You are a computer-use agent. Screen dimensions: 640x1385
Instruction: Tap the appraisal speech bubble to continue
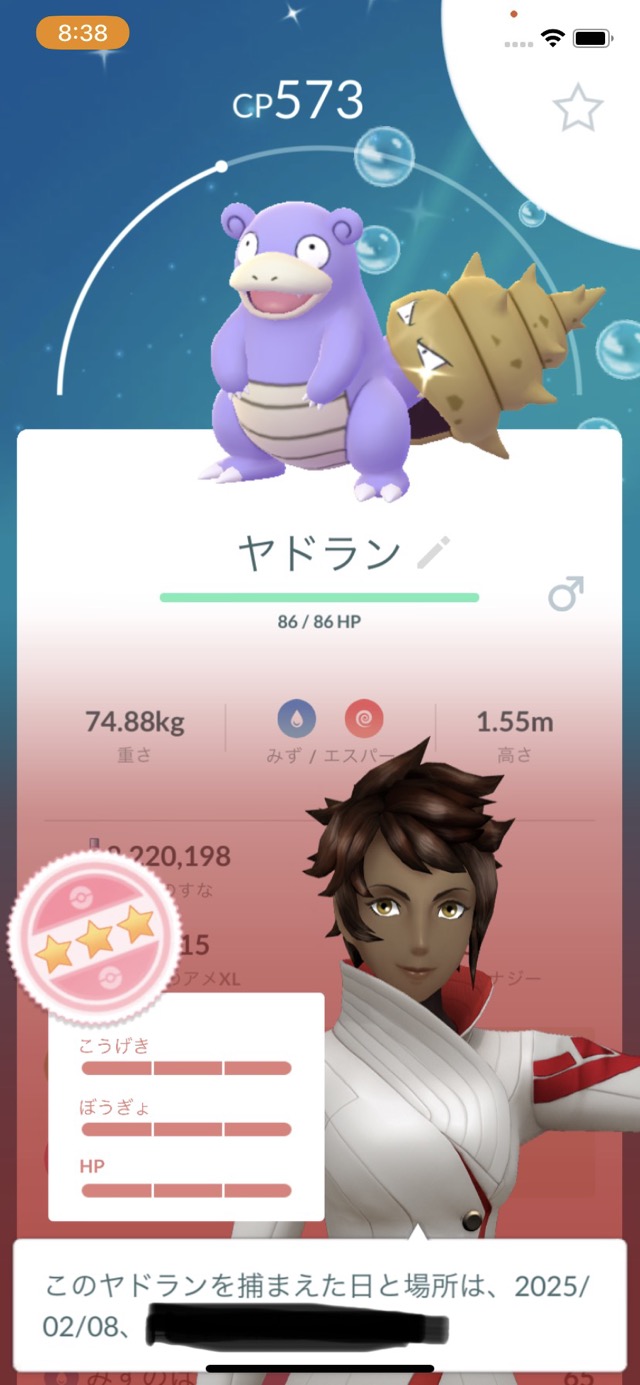click(x=320, y=1304)
